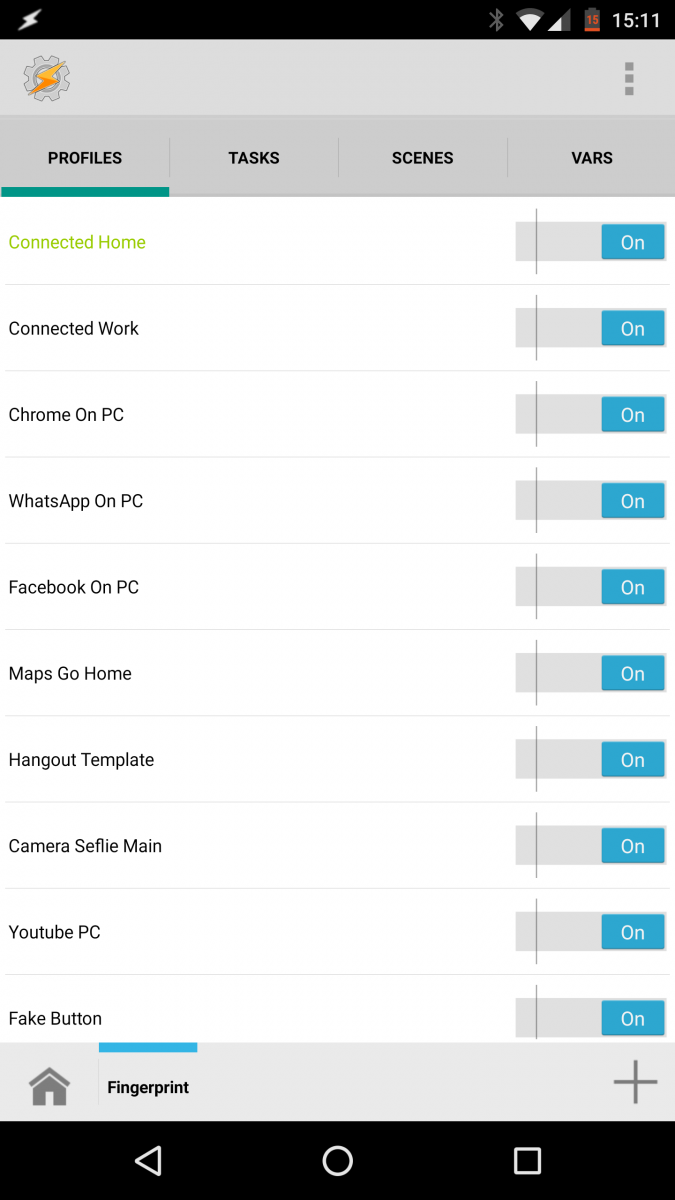675x1200 pixels.
Task: Switch to the Tasks tab
Action: (254, 158)
